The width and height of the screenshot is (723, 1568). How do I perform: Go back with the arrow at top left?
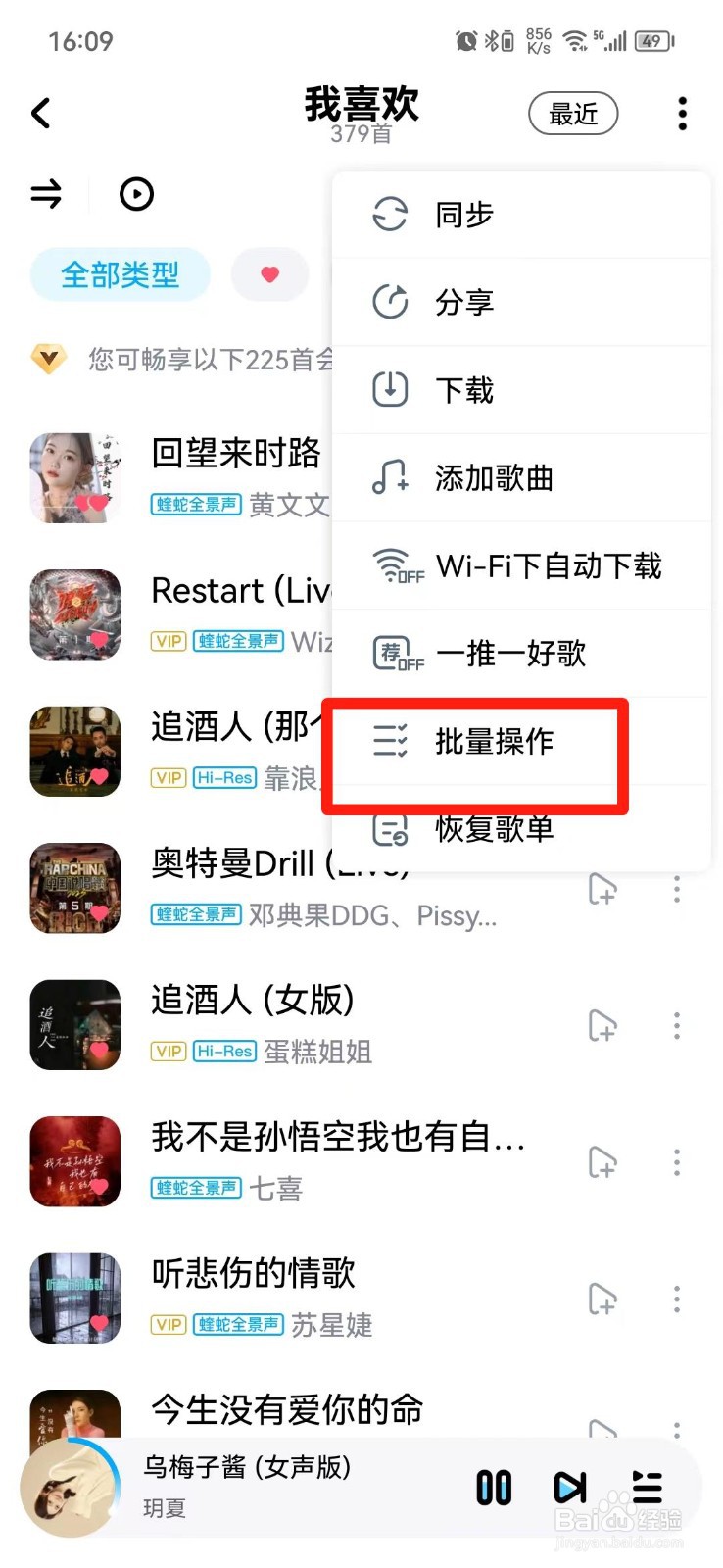pos(41,113)
